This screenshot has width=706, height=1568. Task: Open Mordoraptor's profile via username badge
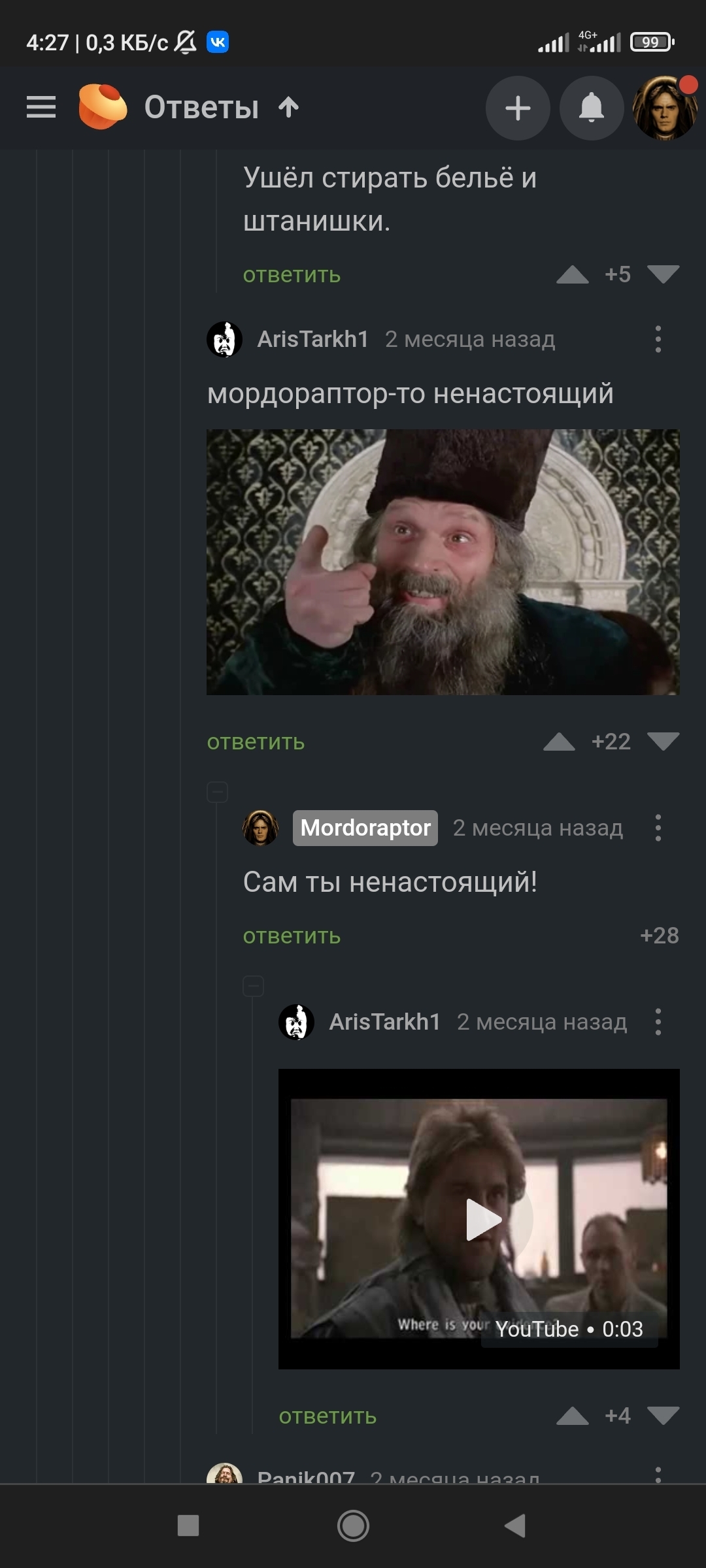pyautogui.click(x=365, y=828)
